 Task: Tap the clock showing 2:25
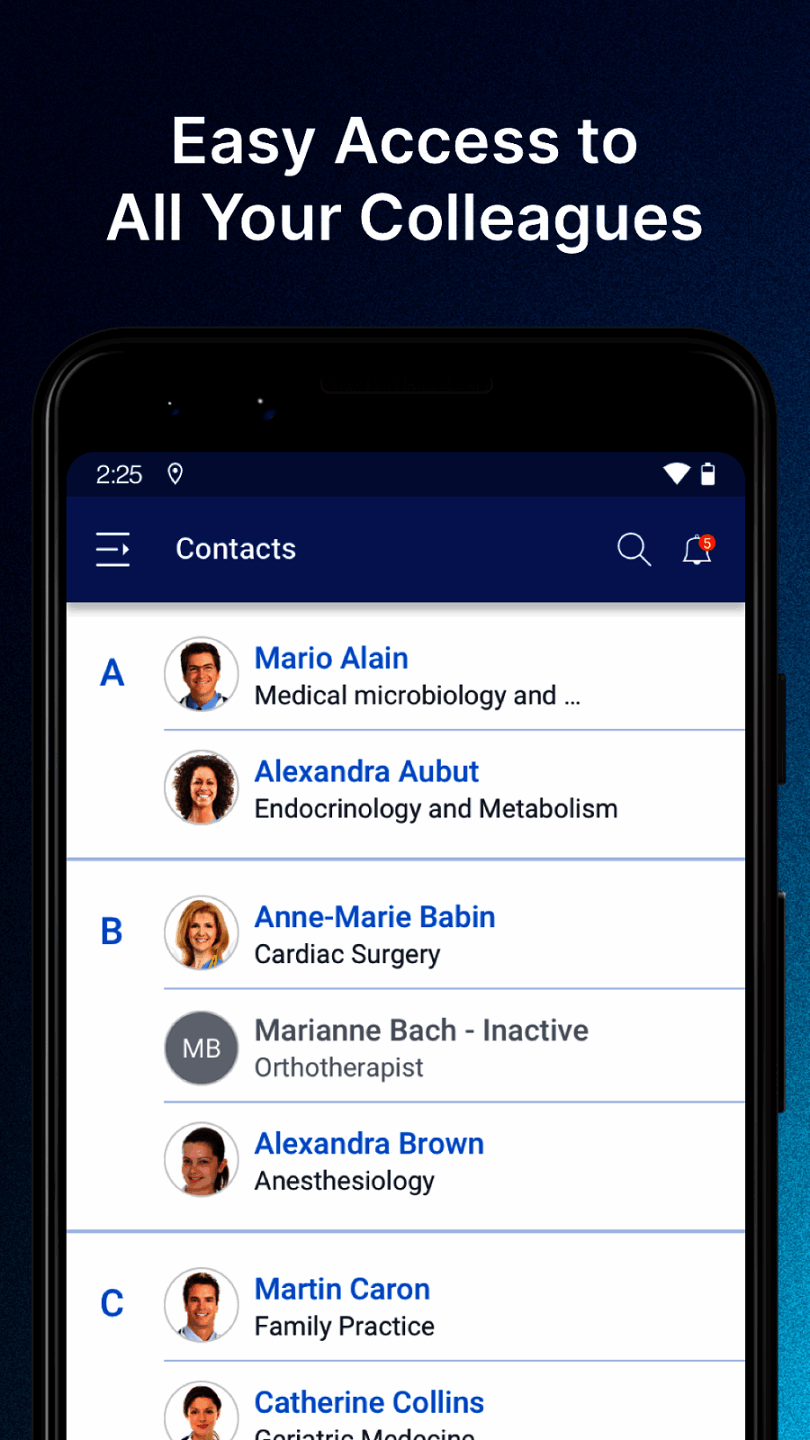118,474
